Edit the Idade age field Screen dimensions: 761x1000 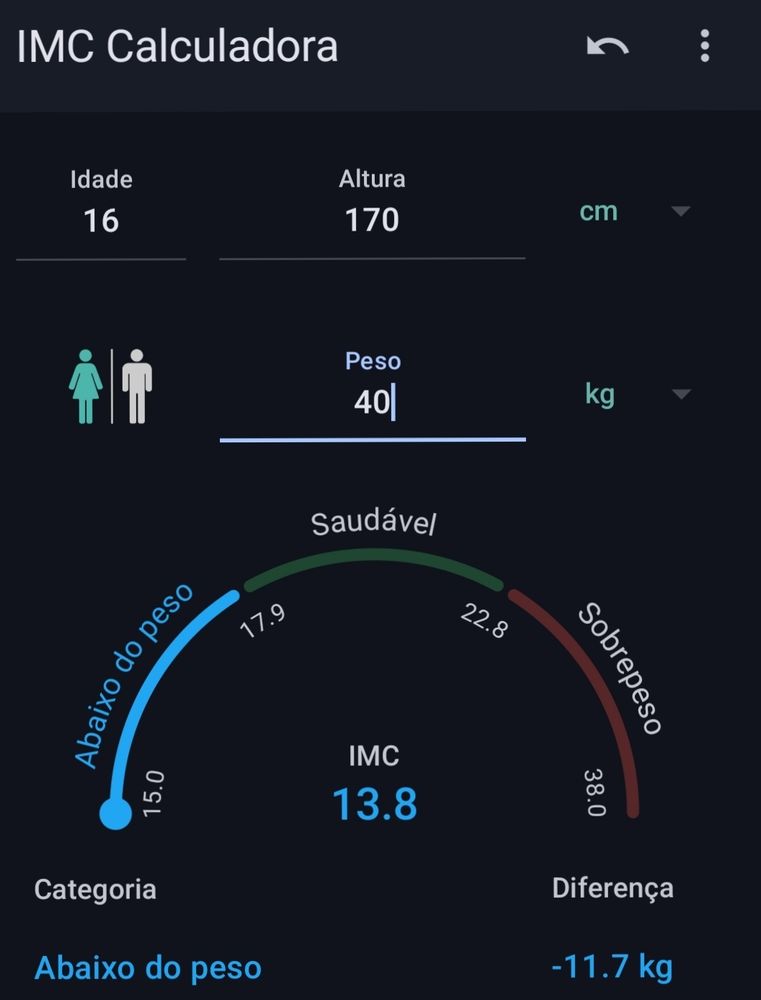pyautogui.click(x=101, y=212)
